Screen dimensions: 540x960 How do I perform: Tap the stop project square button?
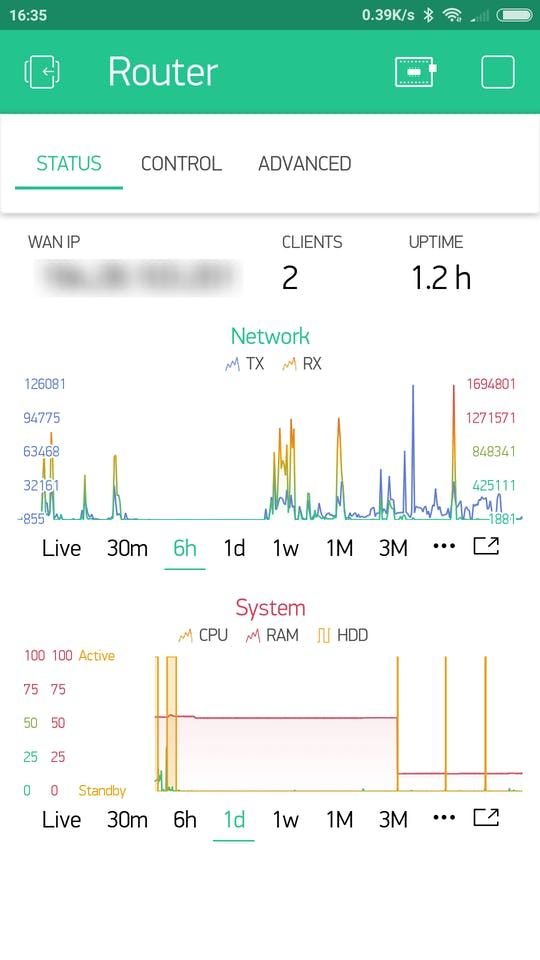tap(498, 72)
